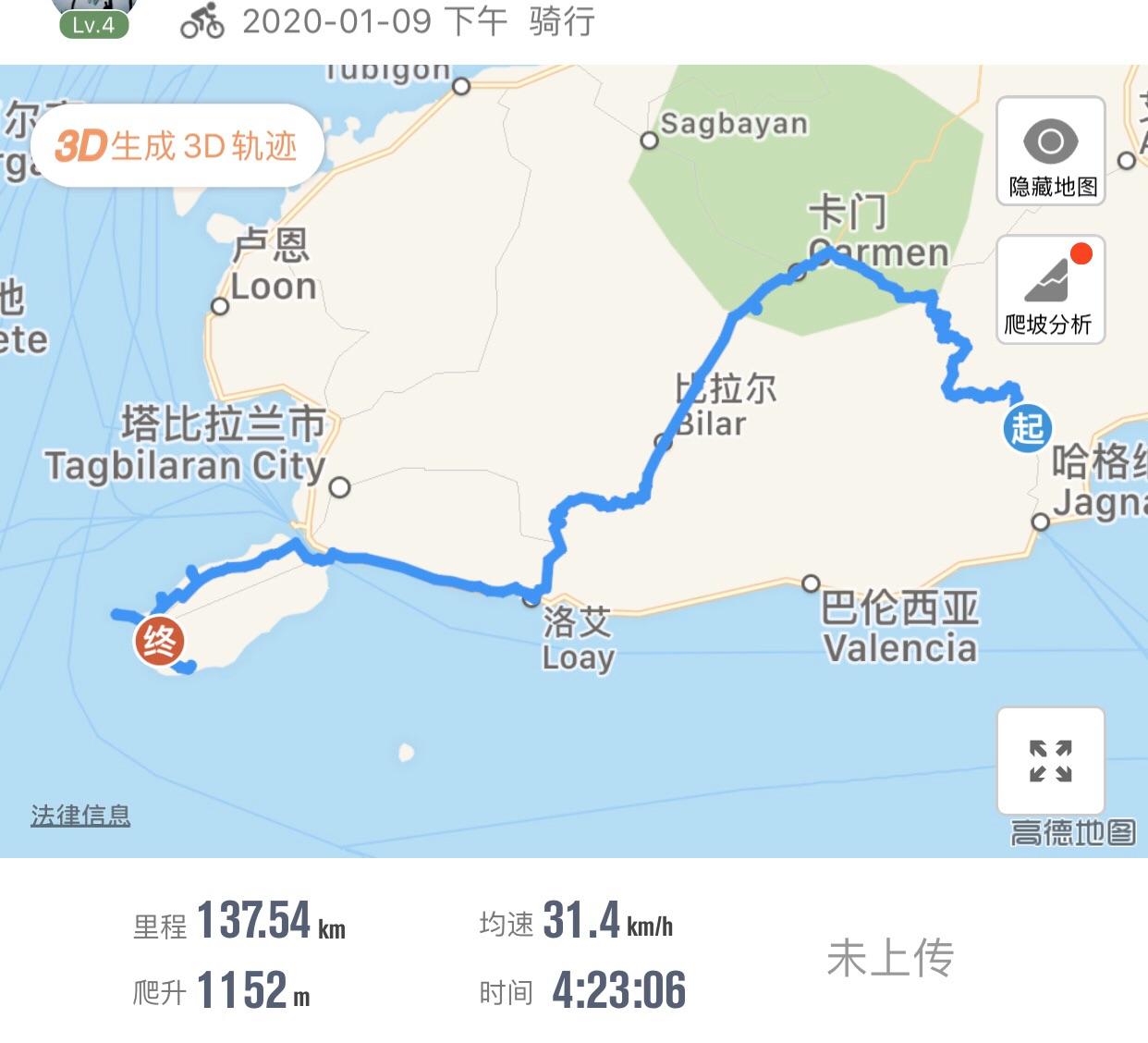Open the legal info link (法律信息)
Screen dimensions: 1148x1043
(x=80, y=816)
